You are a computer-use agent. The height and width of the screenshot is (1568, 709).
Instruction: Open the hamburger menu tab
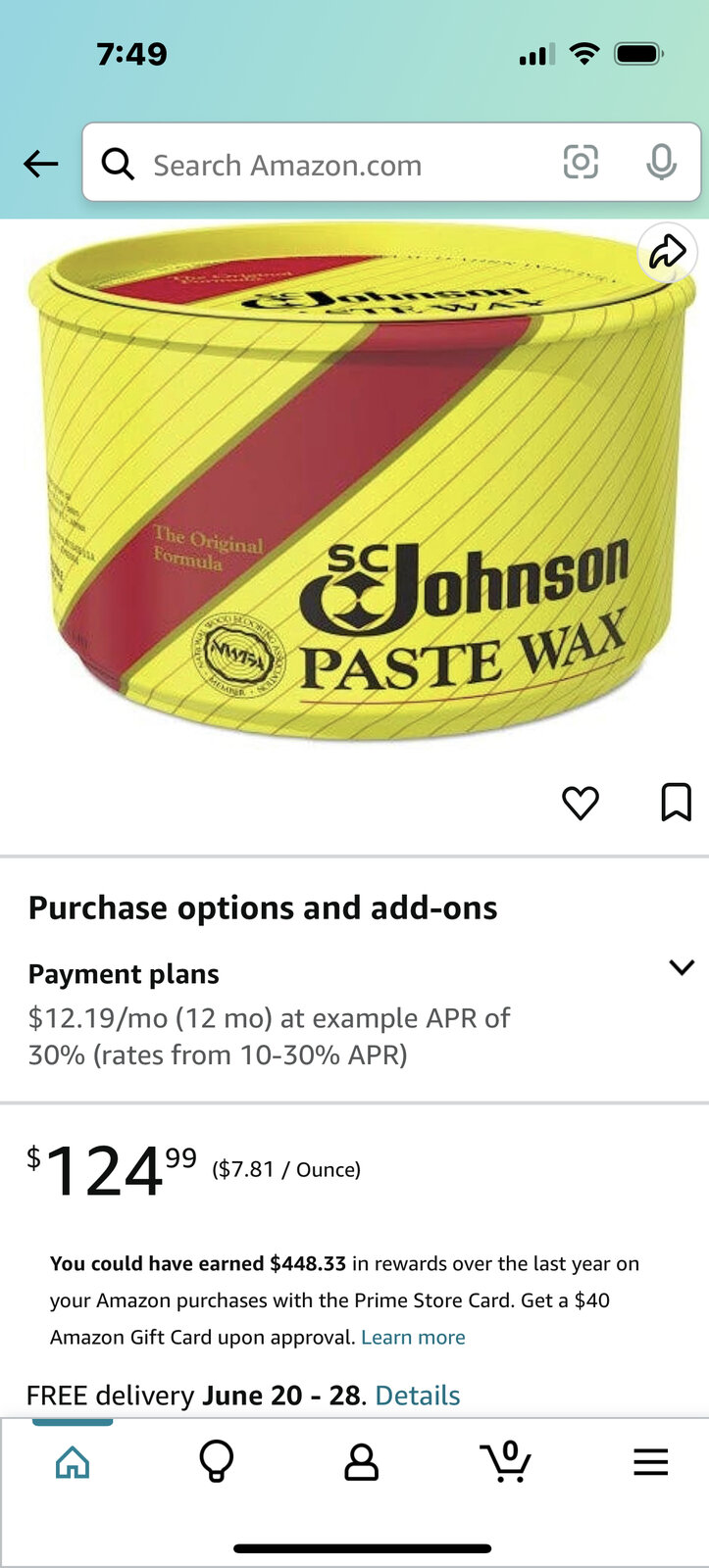pos(650,1462)
